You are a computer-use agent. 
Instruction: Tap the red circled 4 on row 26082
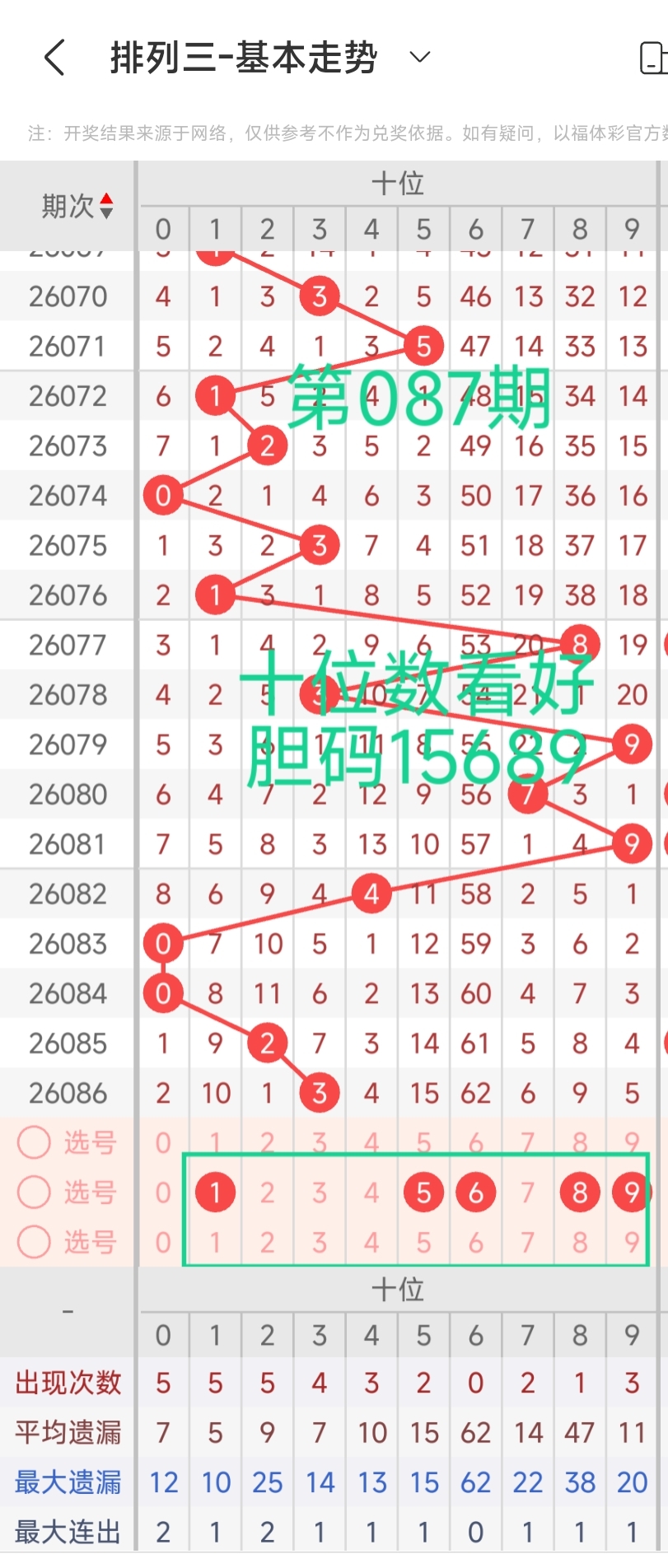click(371, 894)
